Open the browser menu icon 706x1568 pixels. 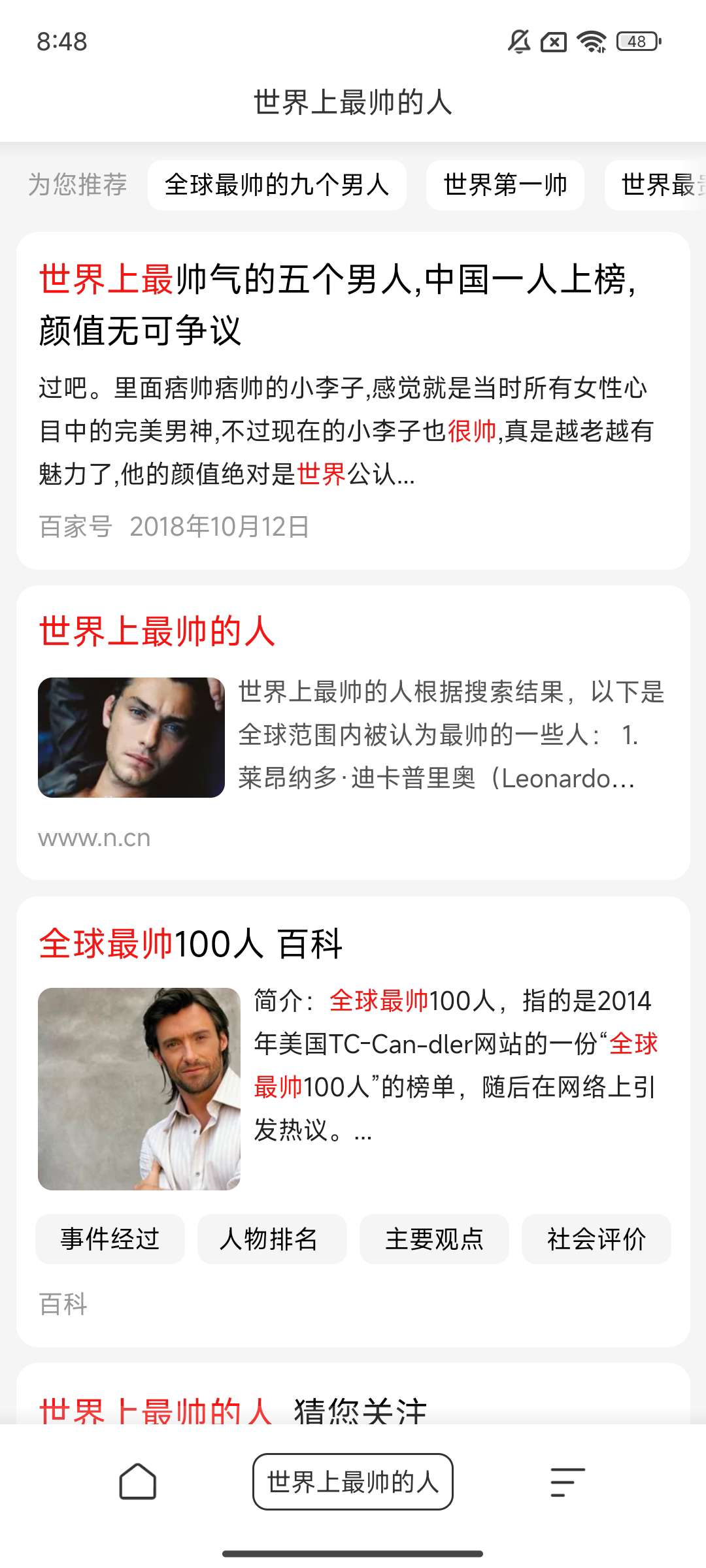pos(567,1482)
